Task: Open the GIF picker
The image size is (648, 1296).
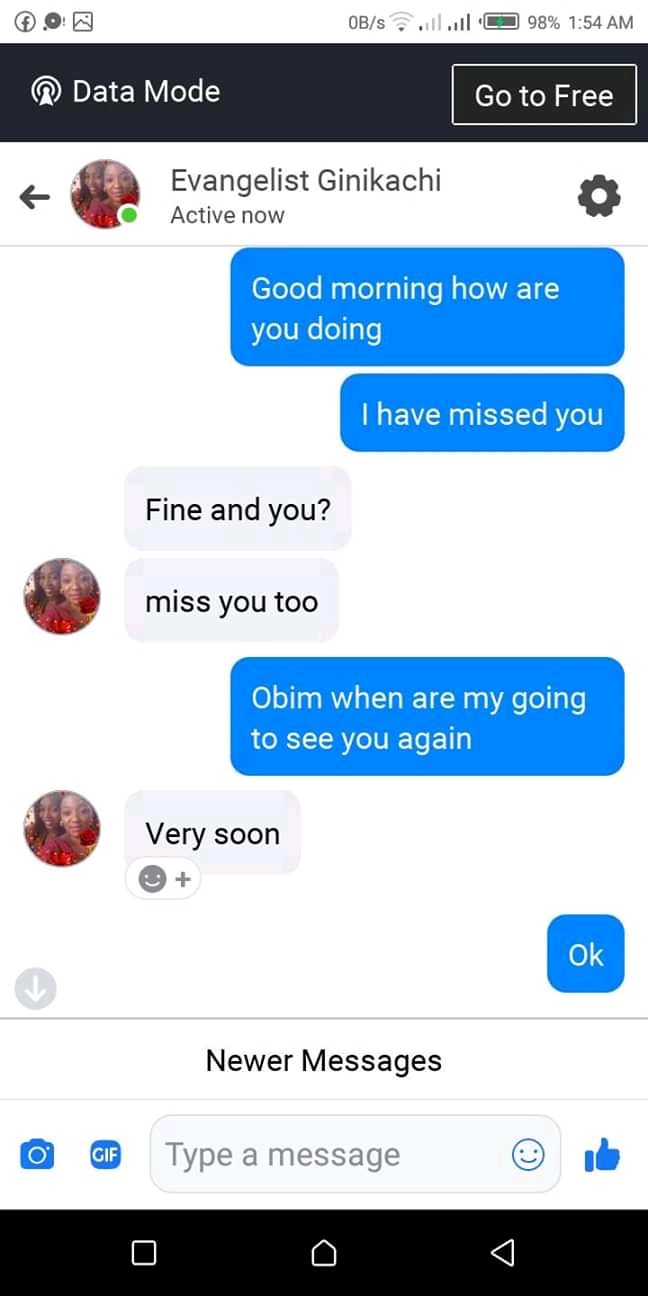Action: click(x=105, y=1154)
